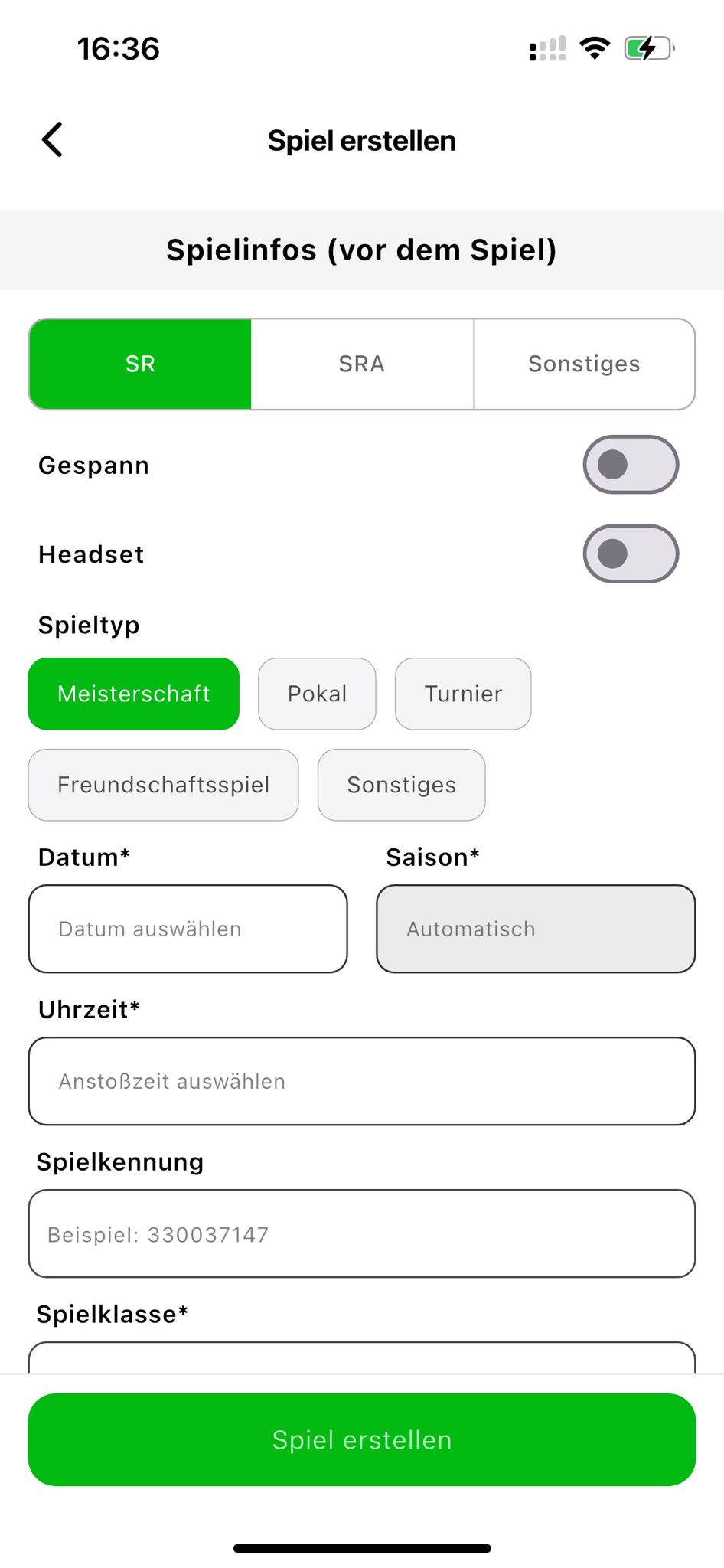The image size is (724, 1568).
Task: Tap the green Spiel erstellen button
Action: pos(362,1440)
